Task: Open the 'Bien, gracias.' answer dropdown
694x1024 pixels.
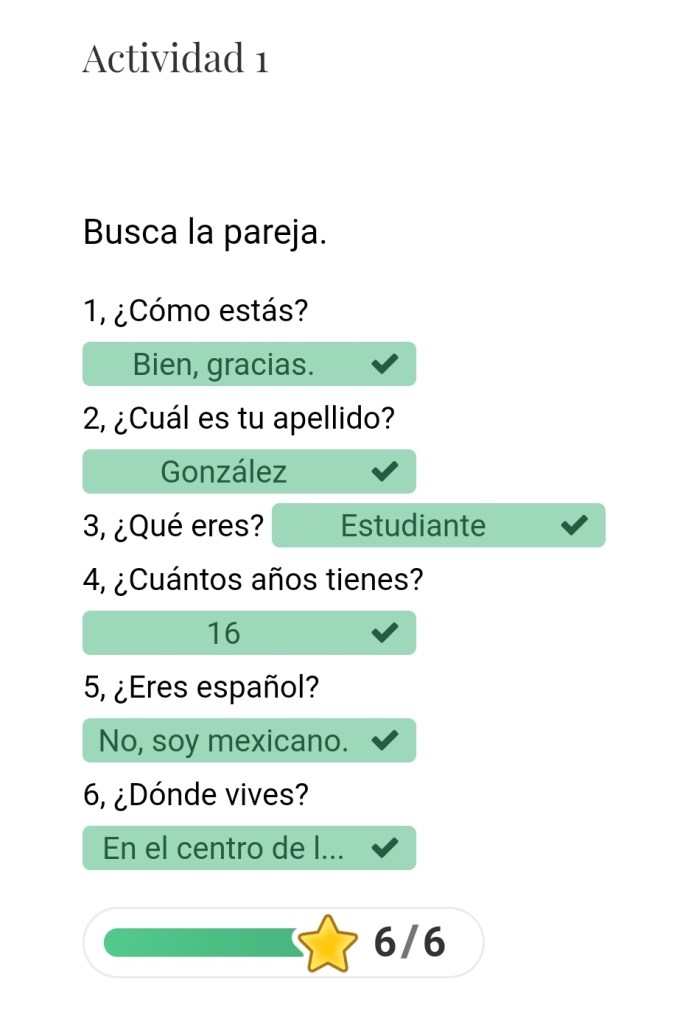Action: tap(248, 364)
